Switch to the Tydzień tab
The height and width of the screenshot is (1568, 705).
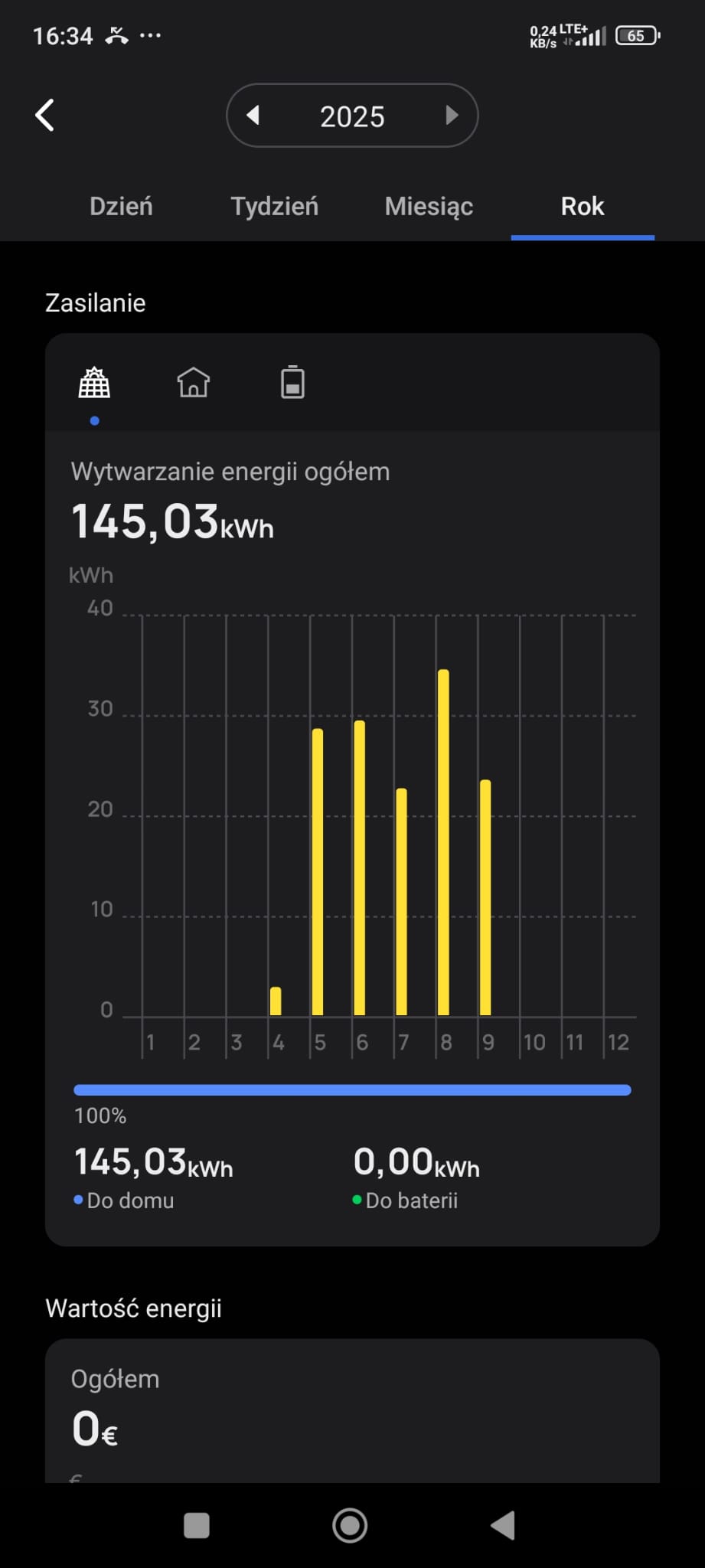pos(274,207)
